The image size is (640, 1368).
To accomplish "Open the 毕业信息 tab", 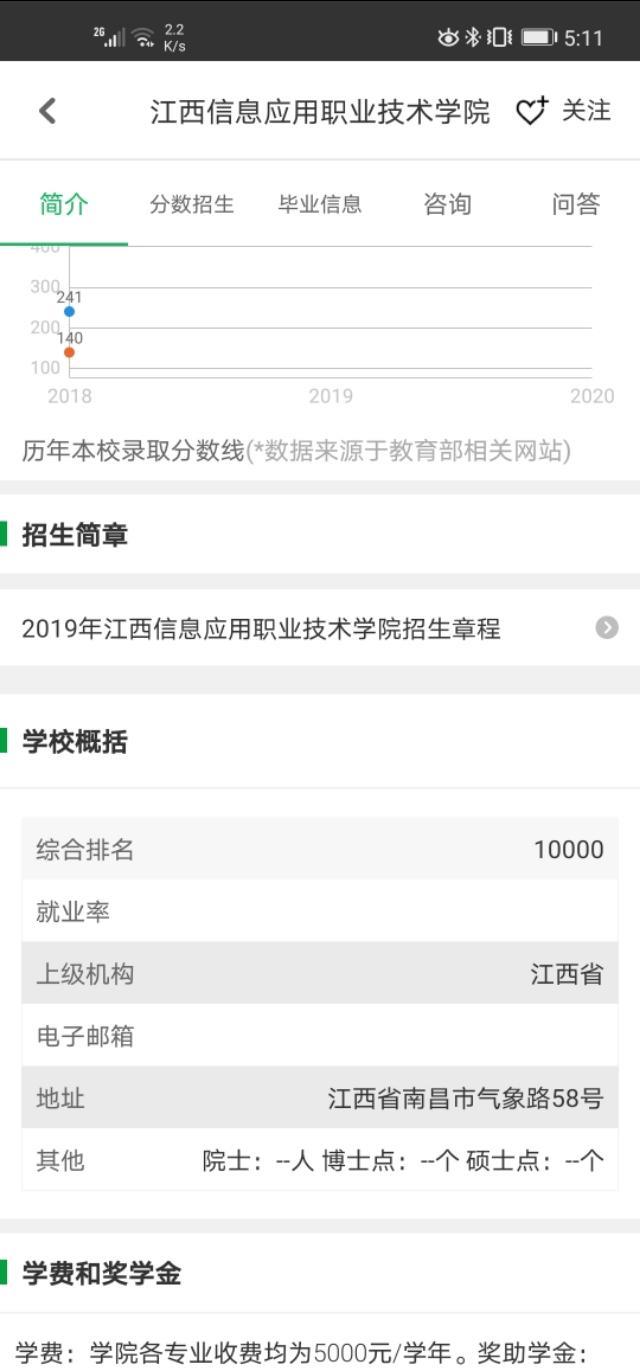I will (320, 205).
